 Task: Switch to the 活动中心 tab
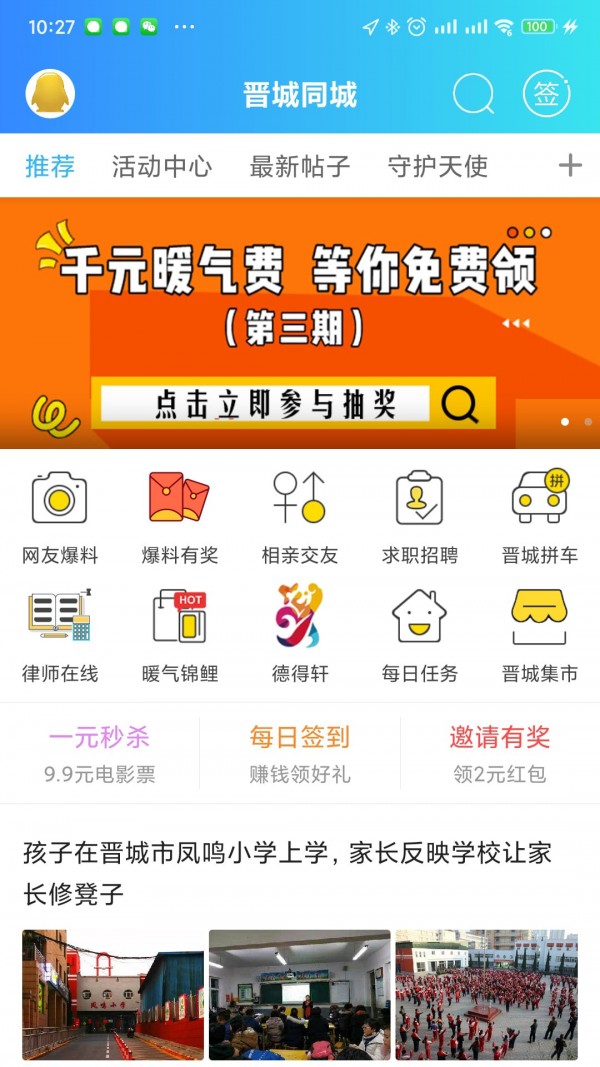tap(162, 166)
